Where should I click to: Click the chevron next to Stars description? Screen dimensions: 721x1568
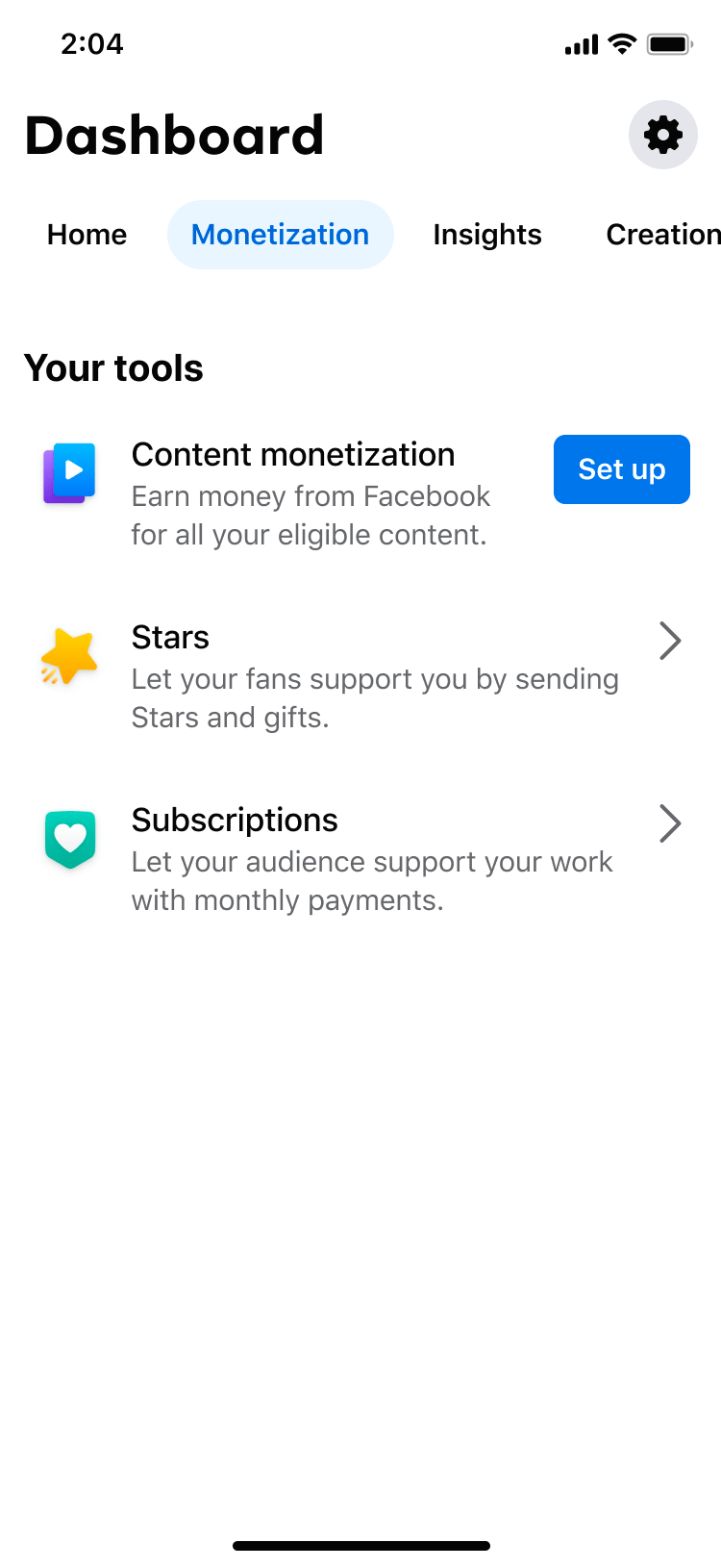click(x=670, y=640)
